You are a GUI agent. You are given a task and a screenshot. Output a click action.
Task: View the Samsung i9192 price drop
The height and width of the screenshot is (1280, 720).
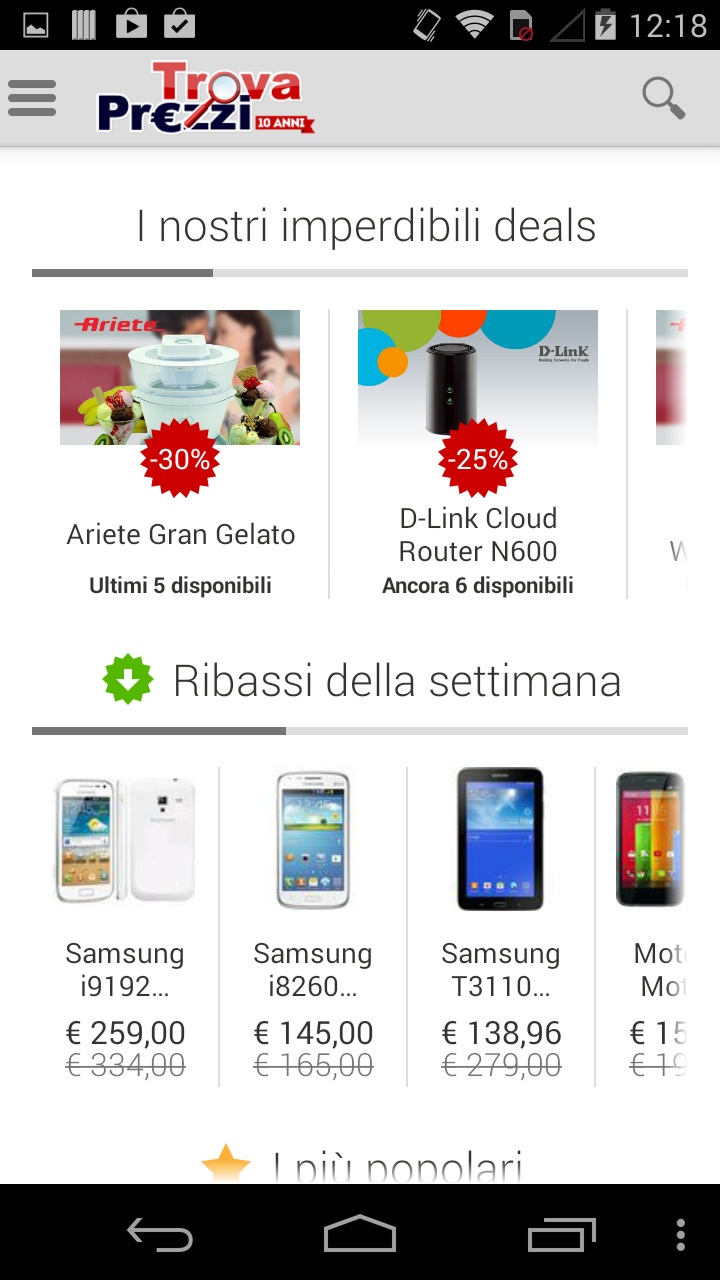pyautogui.click(x=125, y=926)
